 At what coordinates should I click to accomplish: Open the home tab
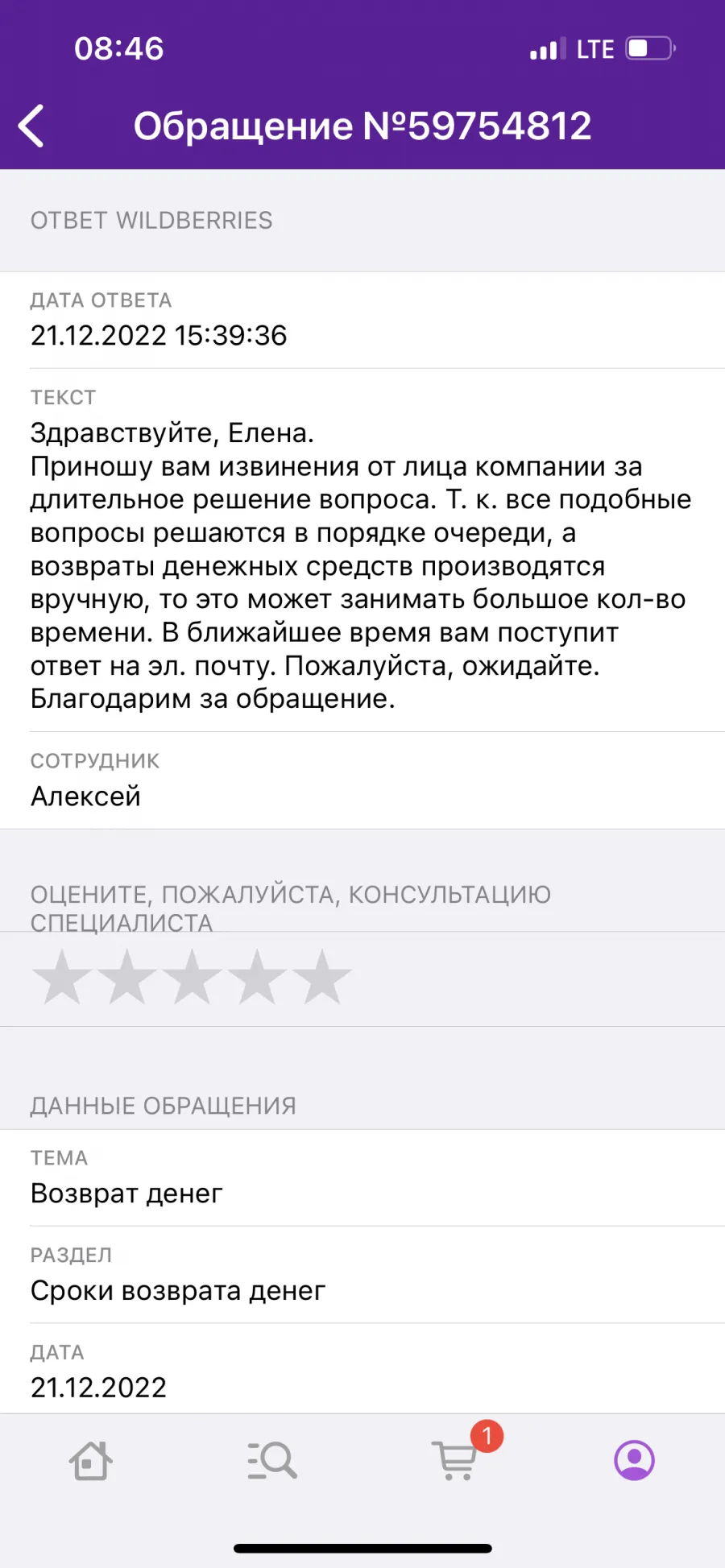[x=90, y=1460]
